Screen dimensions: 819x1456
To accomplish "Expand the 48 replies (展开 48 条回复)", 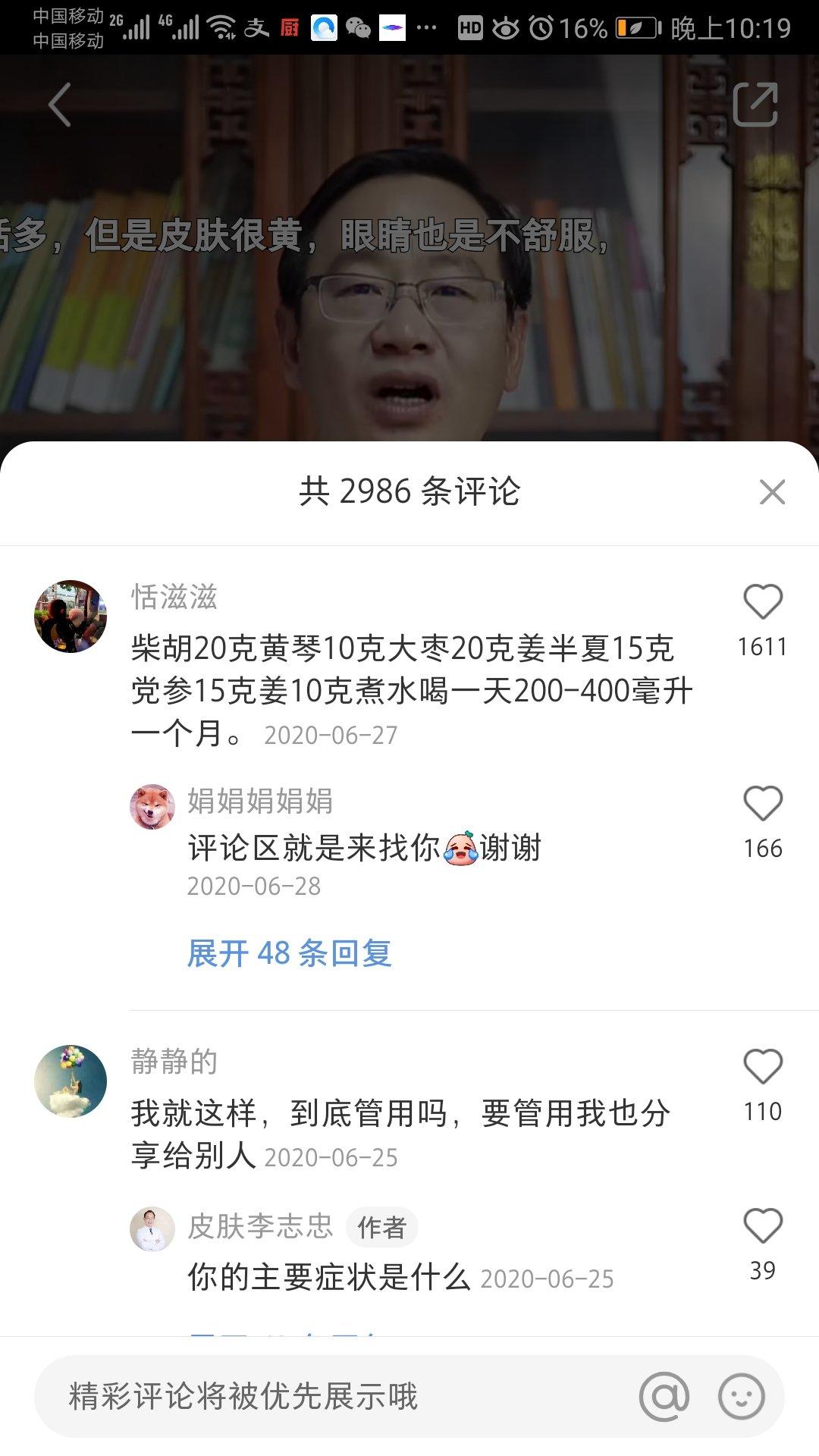I will (289, 953).
